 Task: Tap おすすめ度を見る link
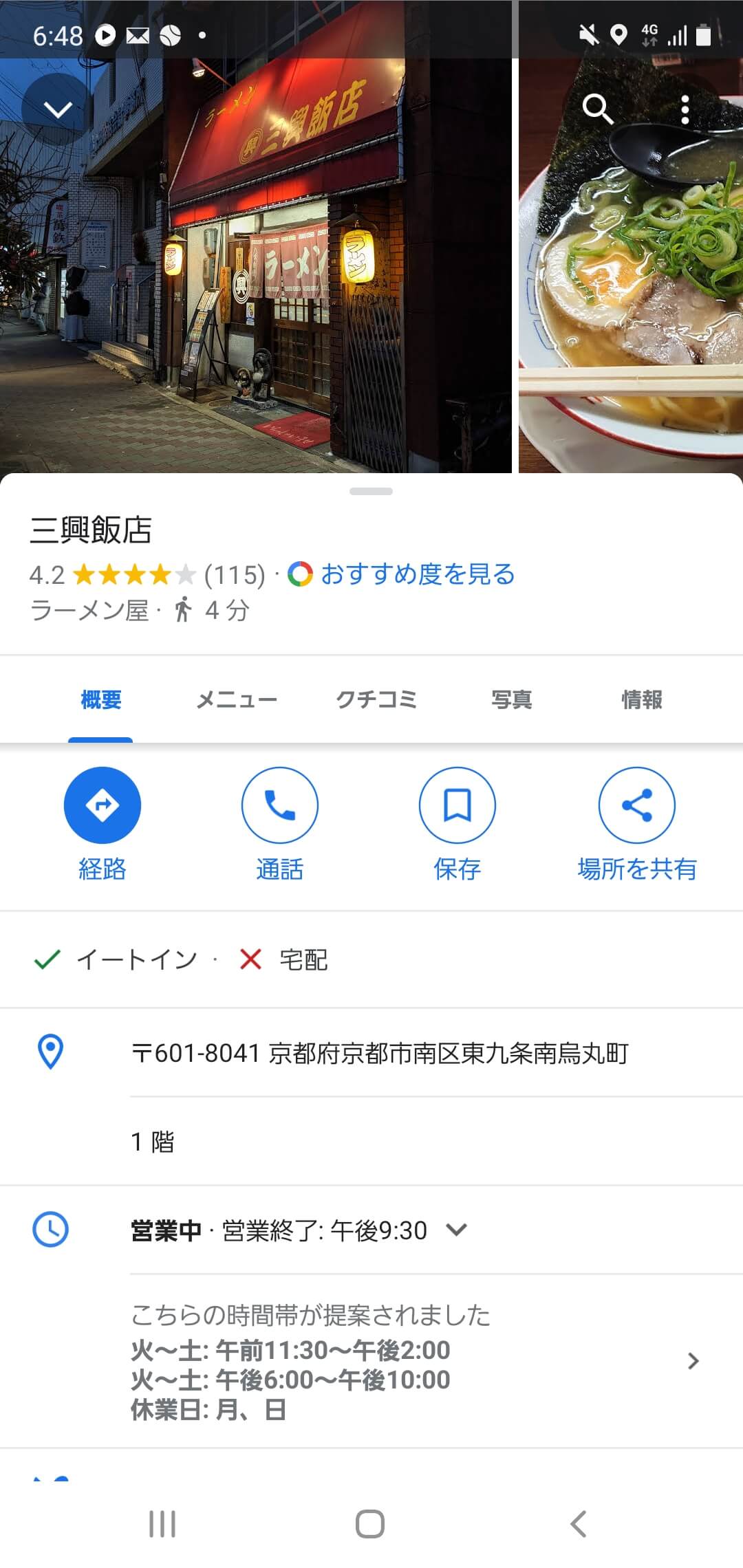(417, 574)
